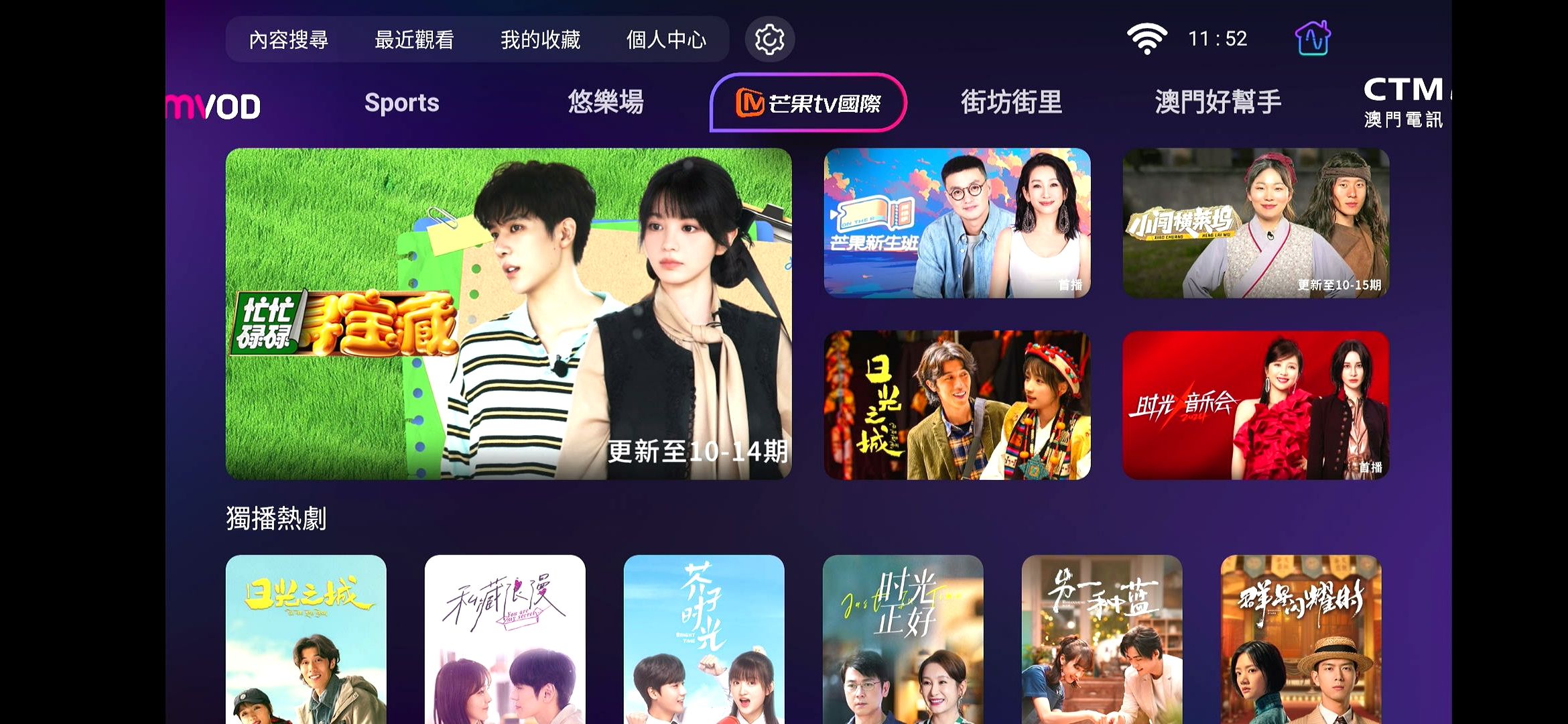Select the 芒果tv國際 tab
The width and height of the screenshot is (1568, 724).
click(808, 103)
